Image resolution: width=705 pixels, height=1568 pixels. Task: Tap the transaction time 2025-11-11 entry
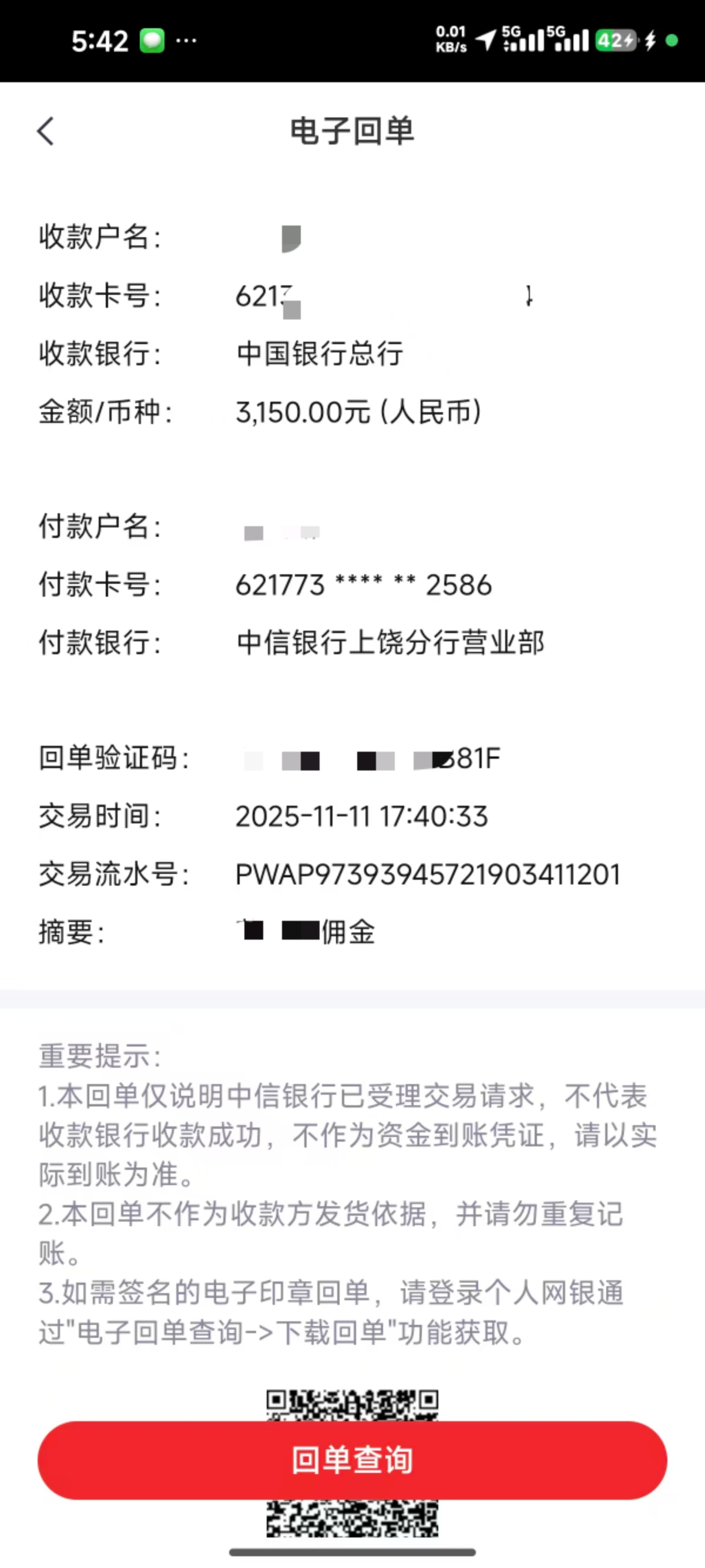click(x=362, y=816)
